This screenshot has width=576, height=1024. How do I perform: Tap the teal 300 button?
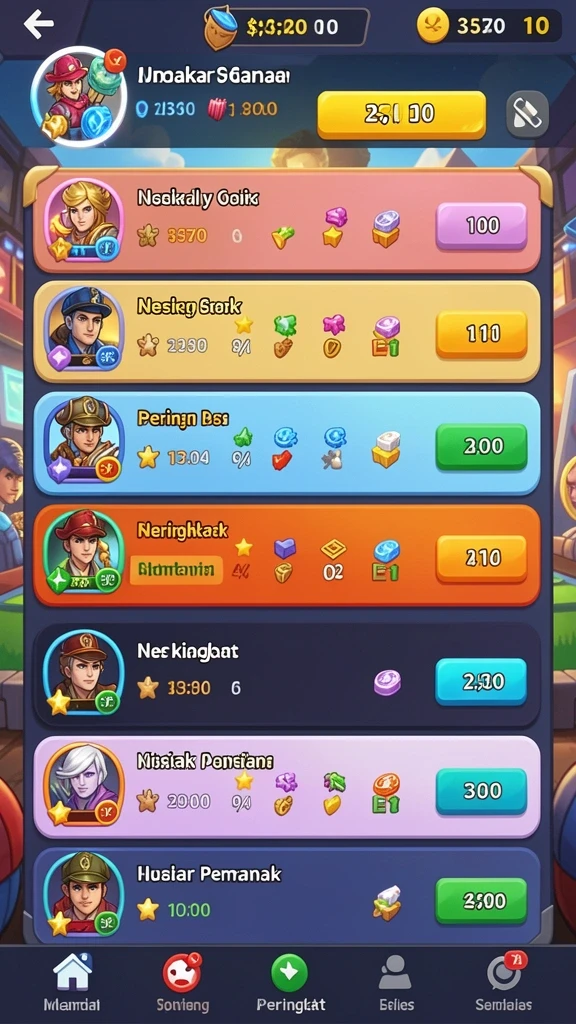point(481,792)
